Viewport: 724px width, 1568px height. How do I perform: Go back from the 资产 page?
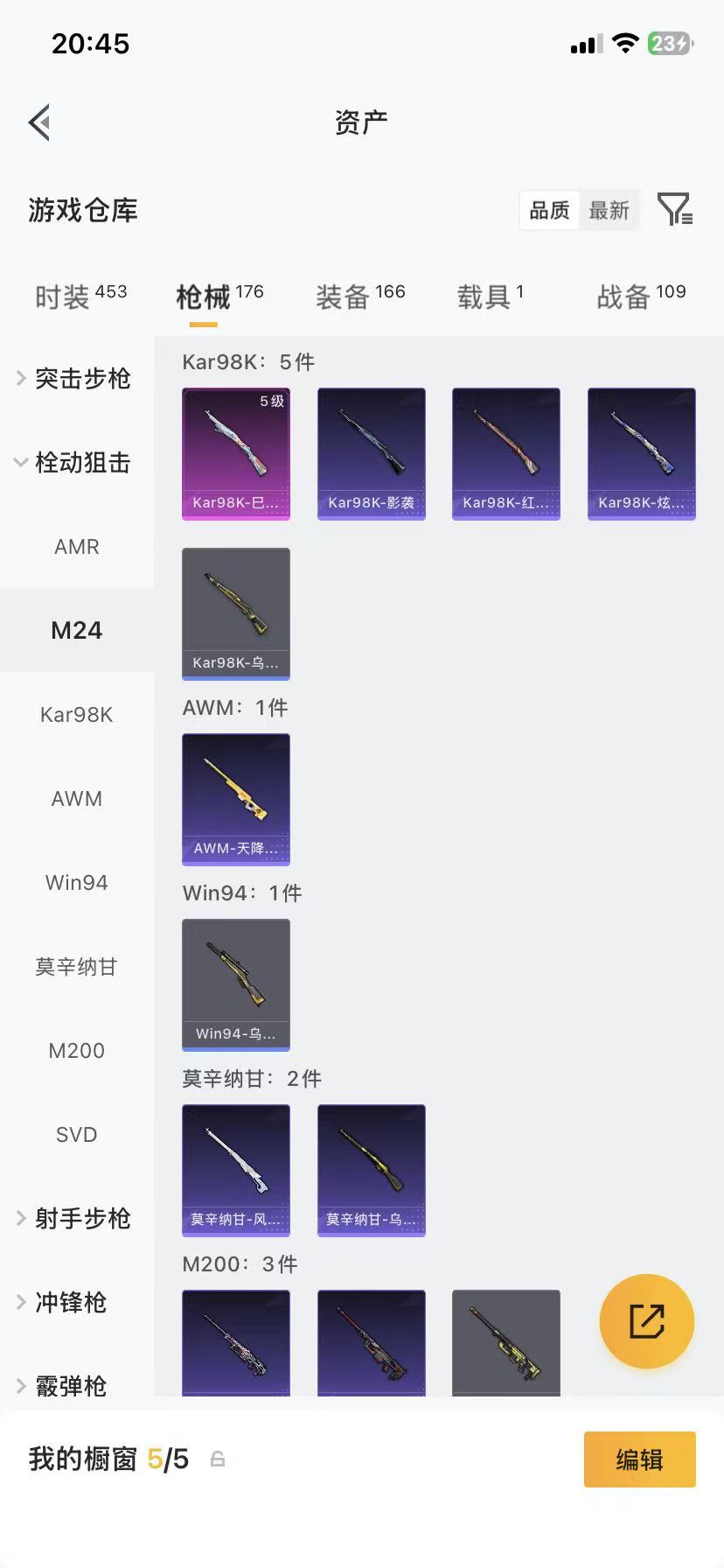39,122
